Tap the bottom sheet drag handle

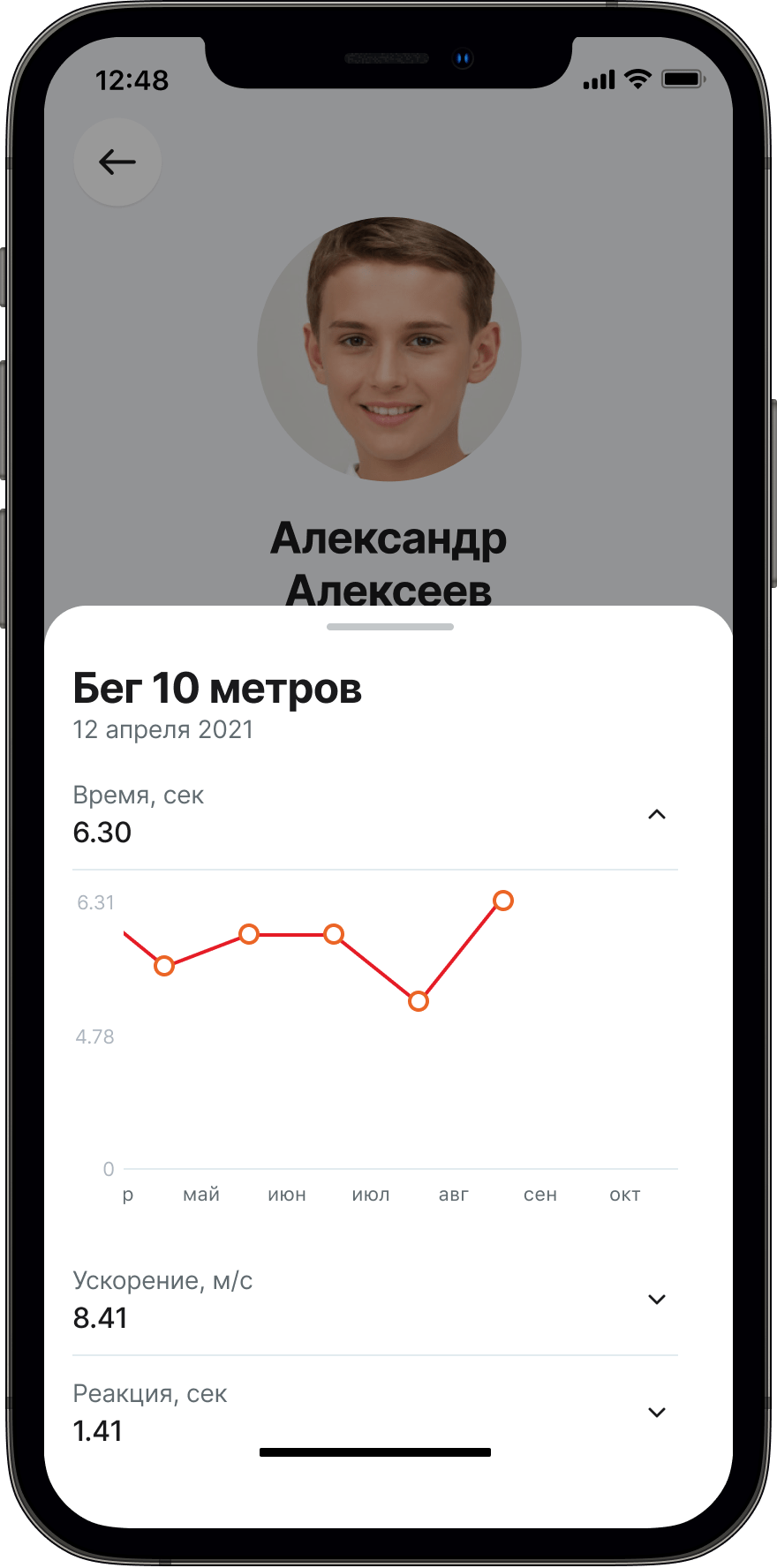(x=389, y=627)
